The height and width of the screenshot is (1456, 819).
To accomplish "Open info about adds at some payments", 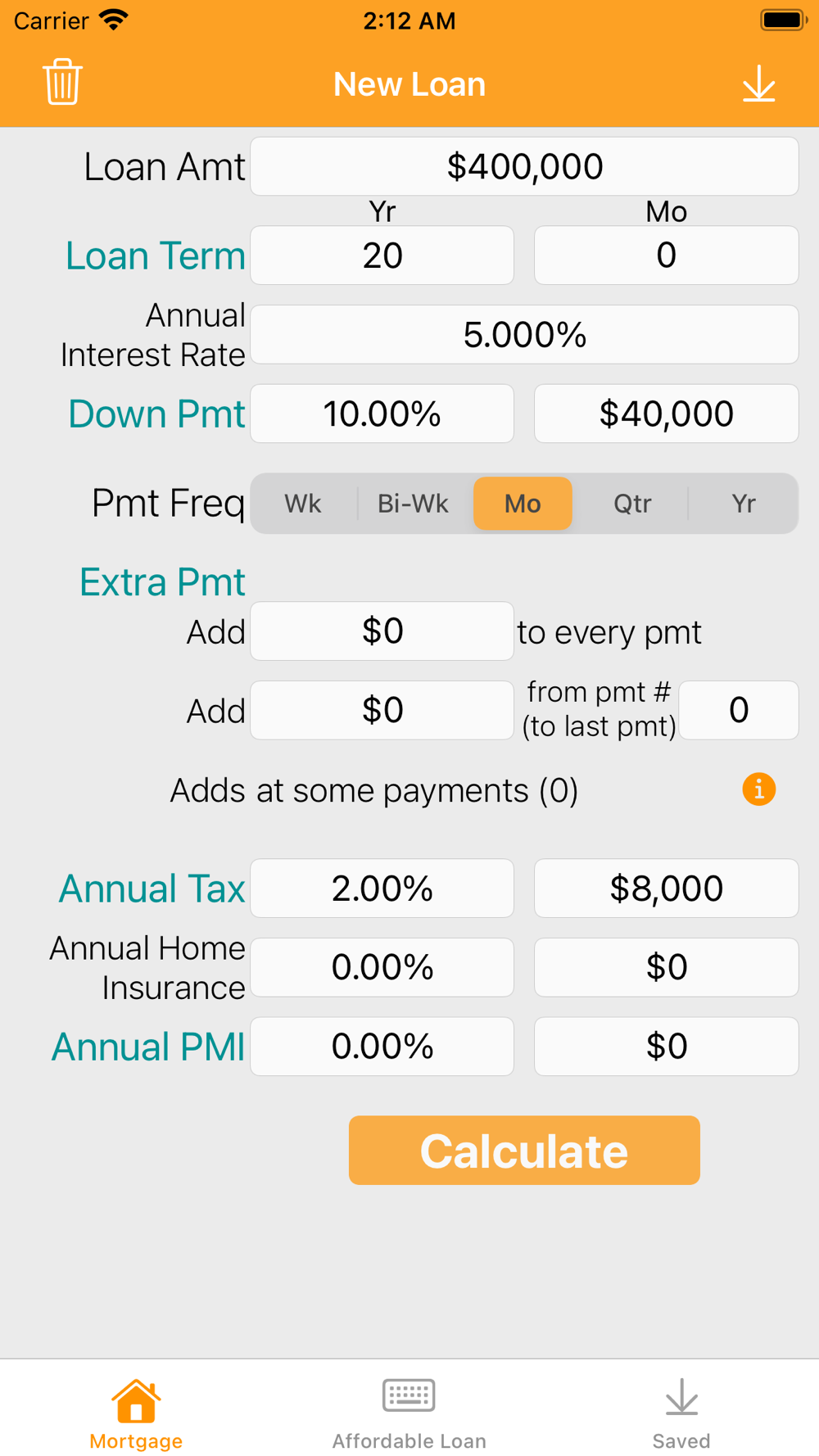I will pos(758,789).
